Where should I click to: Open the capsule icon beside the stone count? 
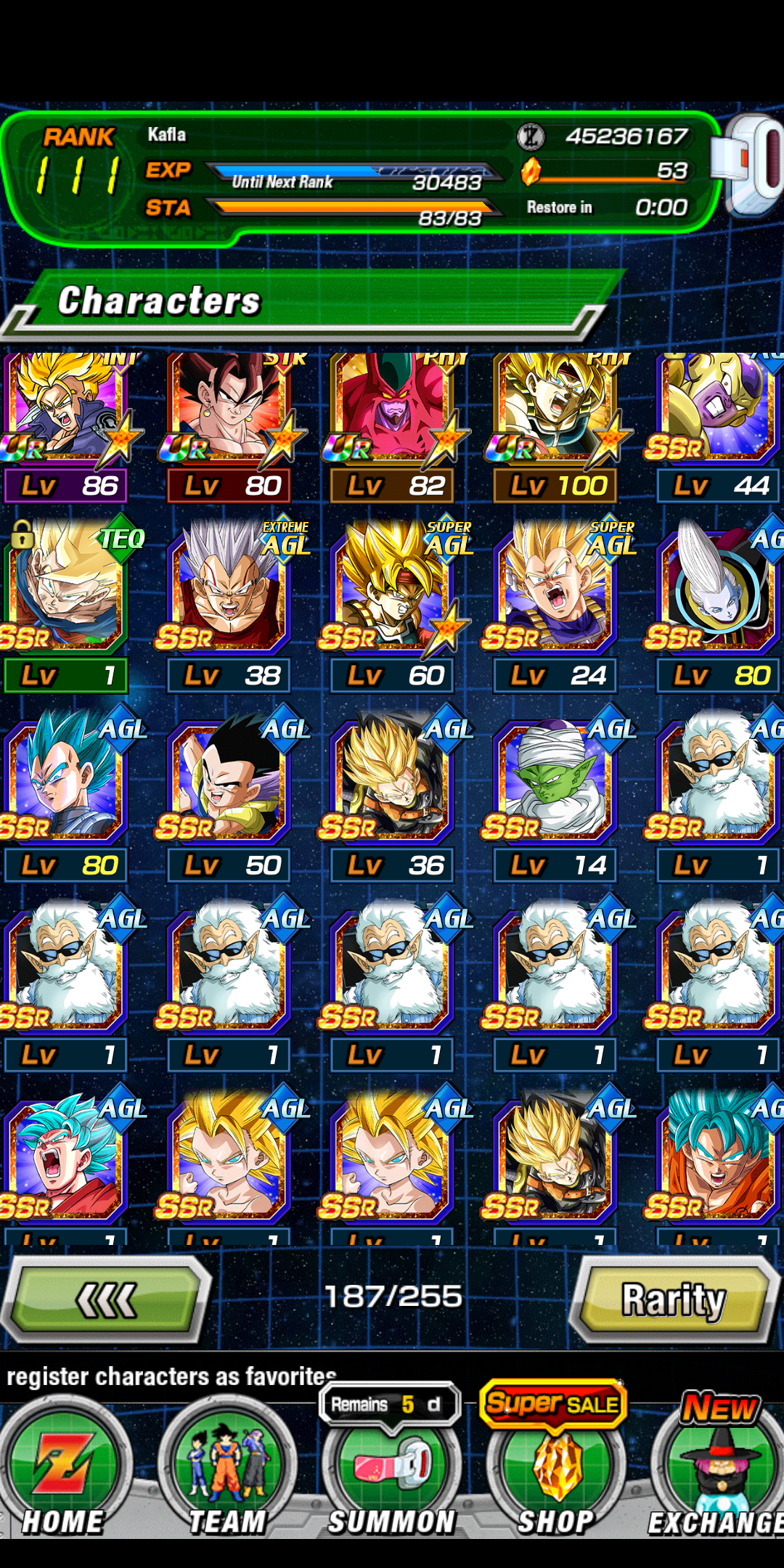point(748,166)
